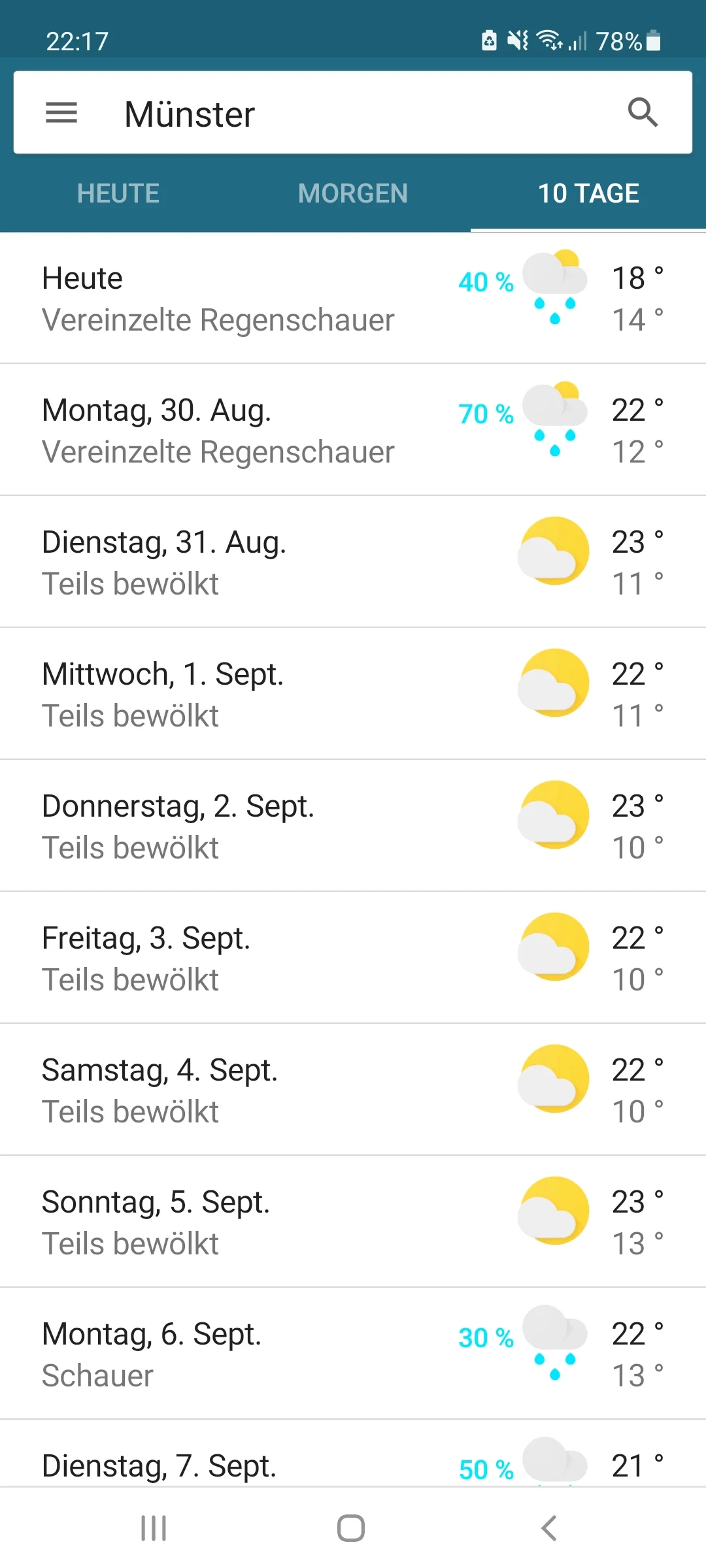The height and width of the screenshot is (1568, 706).
Task: Open the navigation drawer menu
Action: (61, 112)
